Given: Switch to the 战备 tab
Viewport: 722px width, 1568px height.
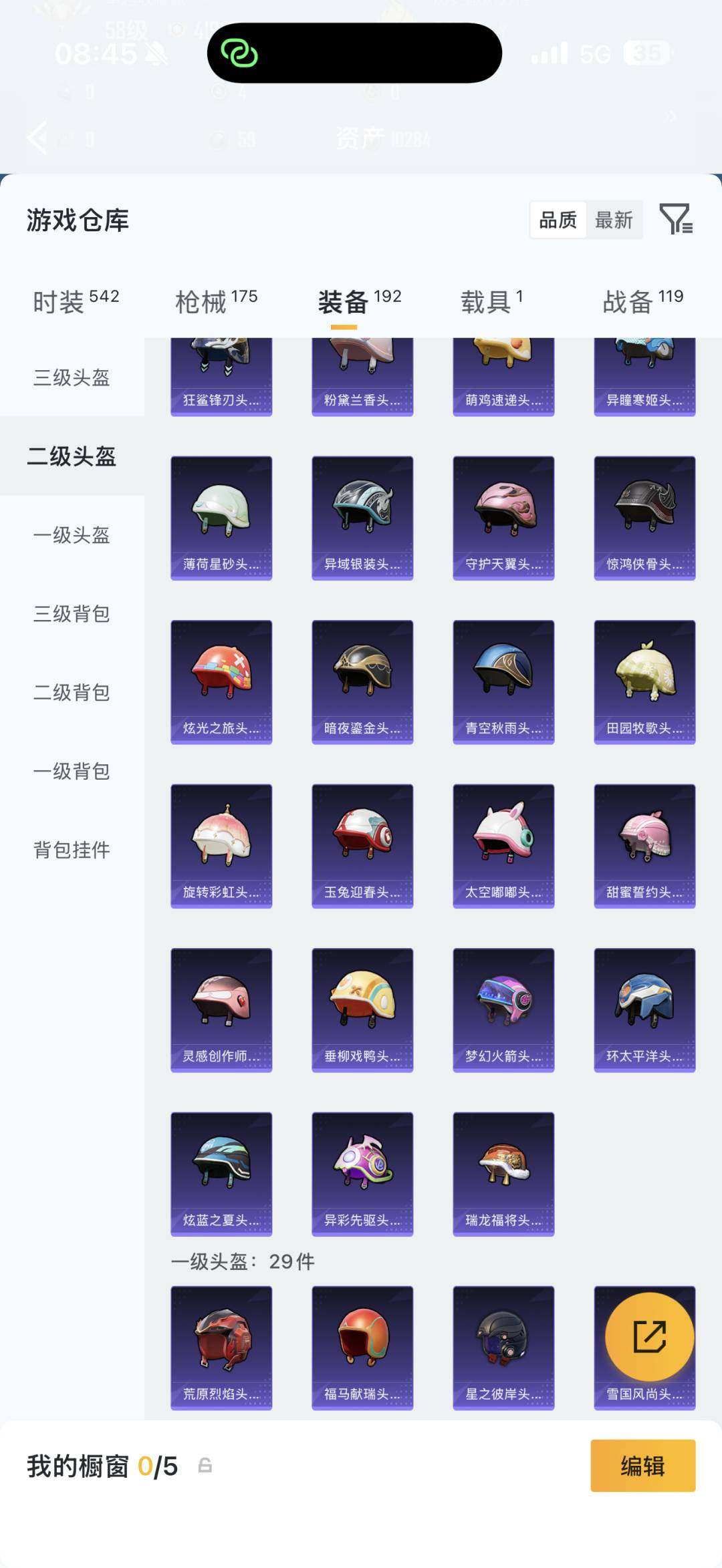Looking at the screenshot, I should (642, 301).
